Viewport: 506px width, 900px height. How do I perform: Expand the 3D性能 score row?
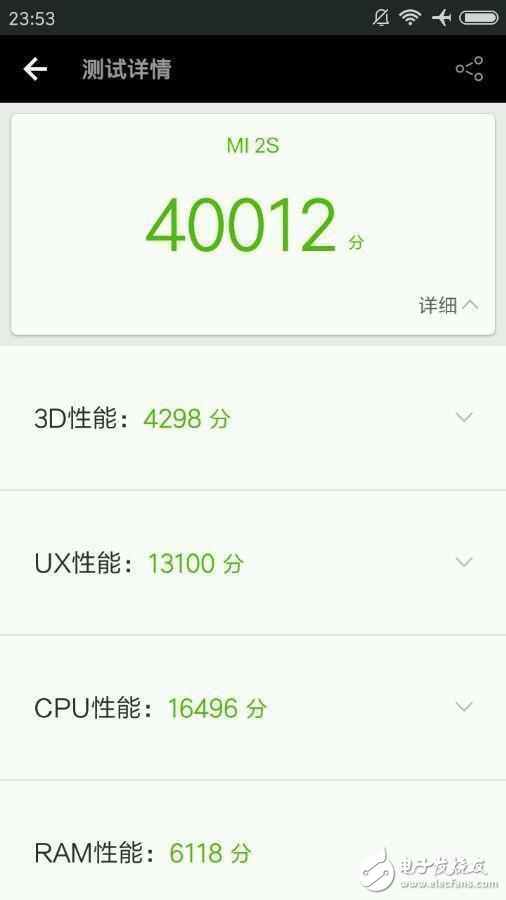click(x=252, y=418)
